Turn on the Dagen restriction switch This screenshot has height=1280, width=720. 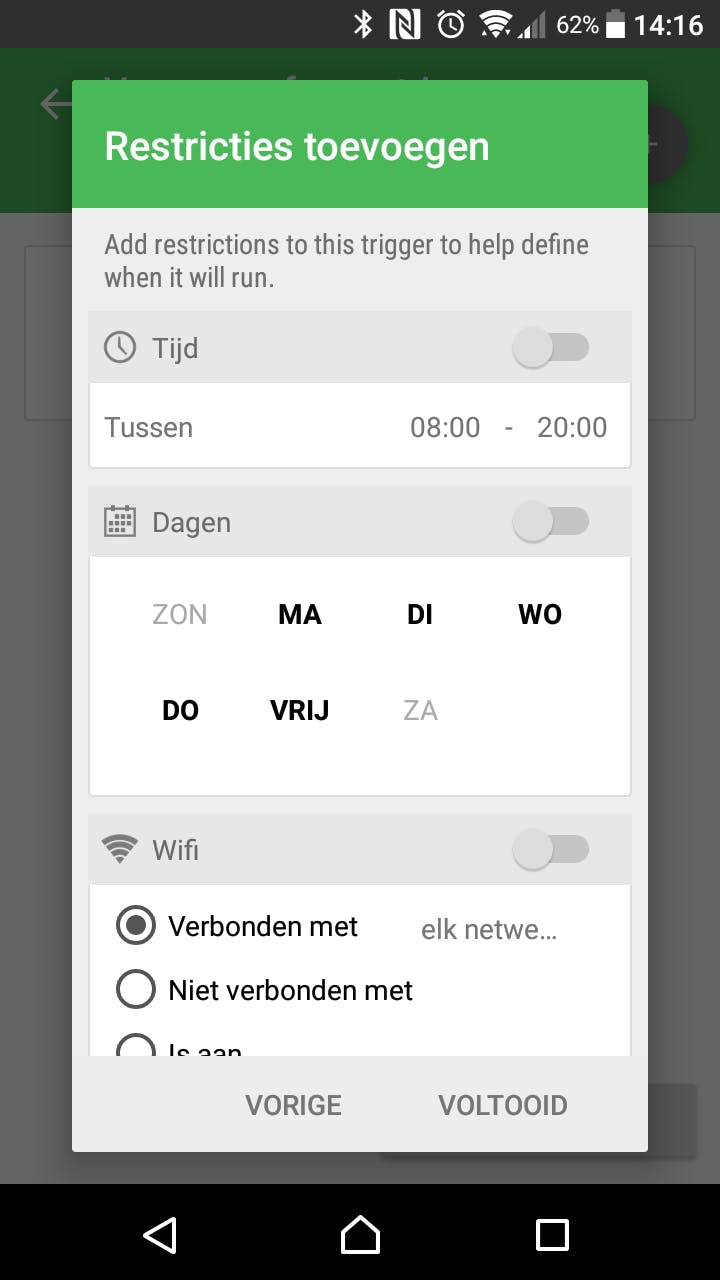coord(550,522)
